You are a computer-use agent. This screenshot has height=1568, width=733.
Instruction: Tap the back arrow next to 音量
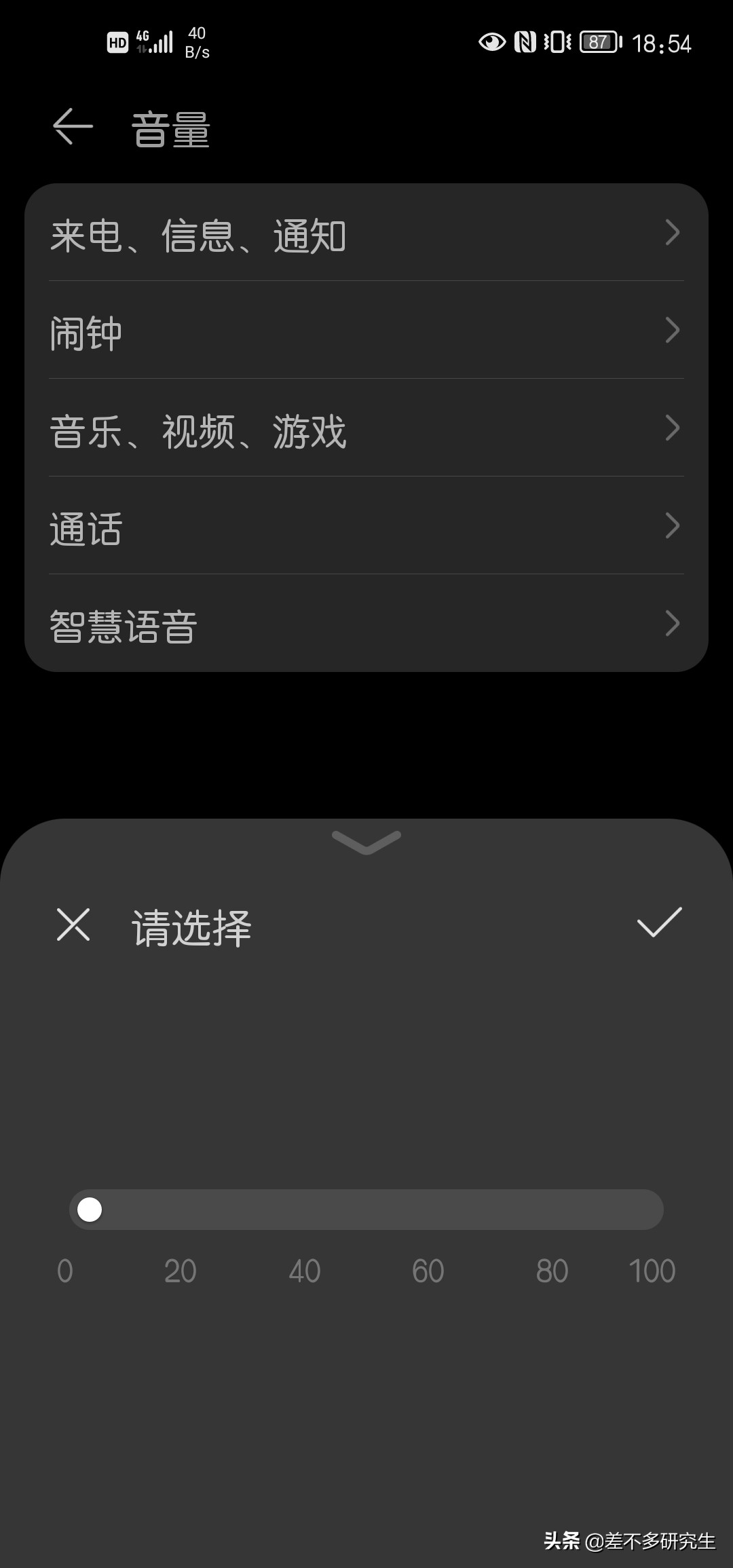click(71, 128)
